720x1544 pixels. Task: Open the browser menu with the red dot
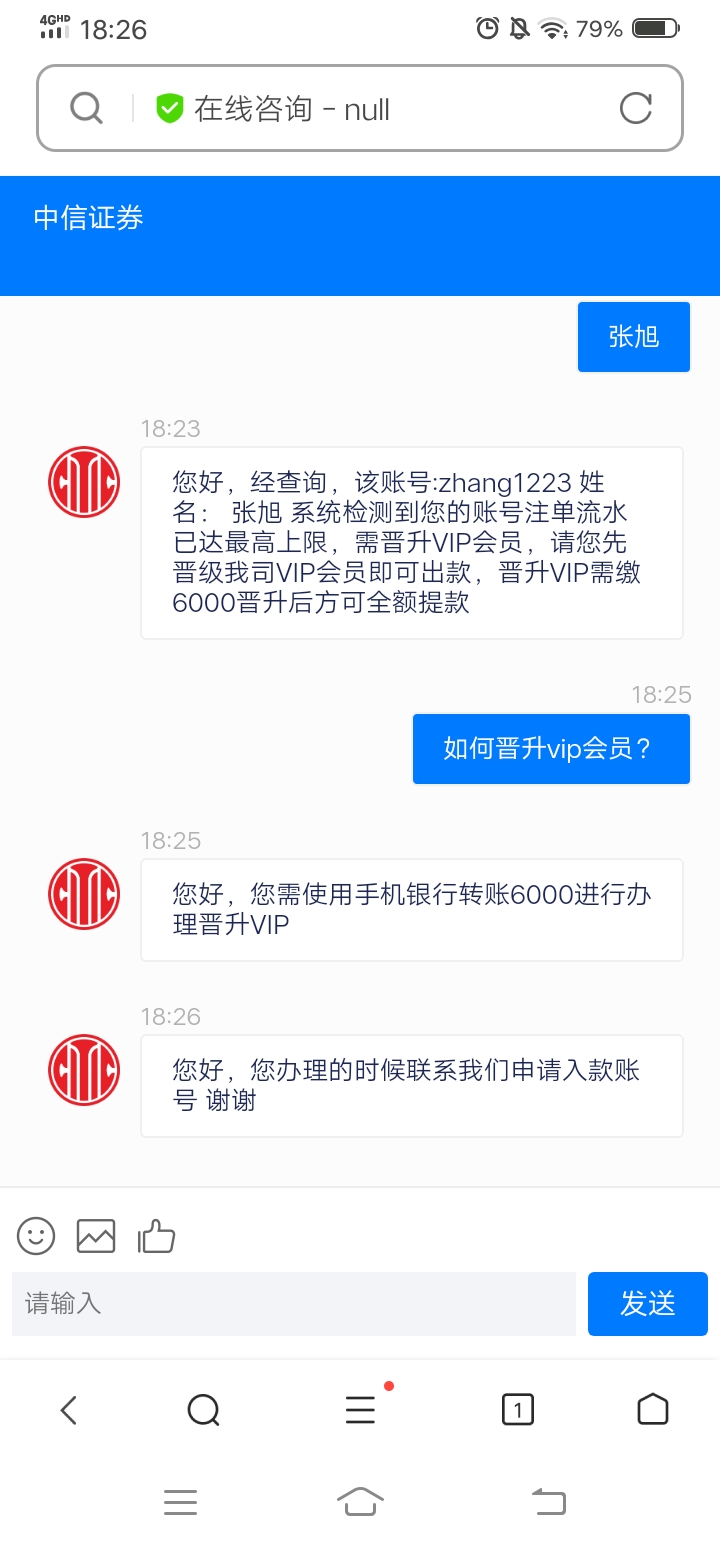360,1410
